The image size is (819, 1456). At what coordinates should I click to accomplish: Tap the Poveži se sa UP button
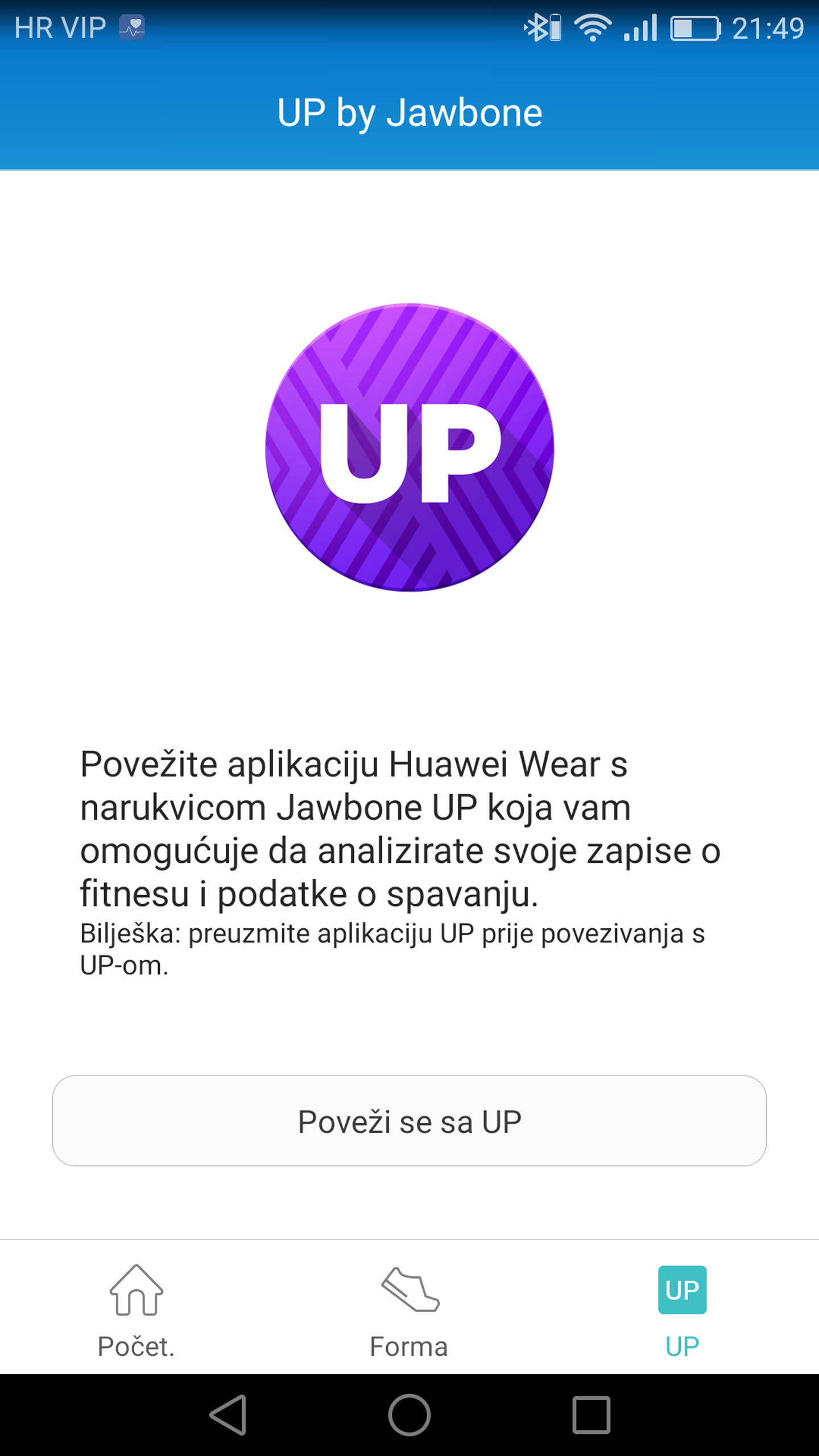pyautogui.click(x=409, y=1120)
